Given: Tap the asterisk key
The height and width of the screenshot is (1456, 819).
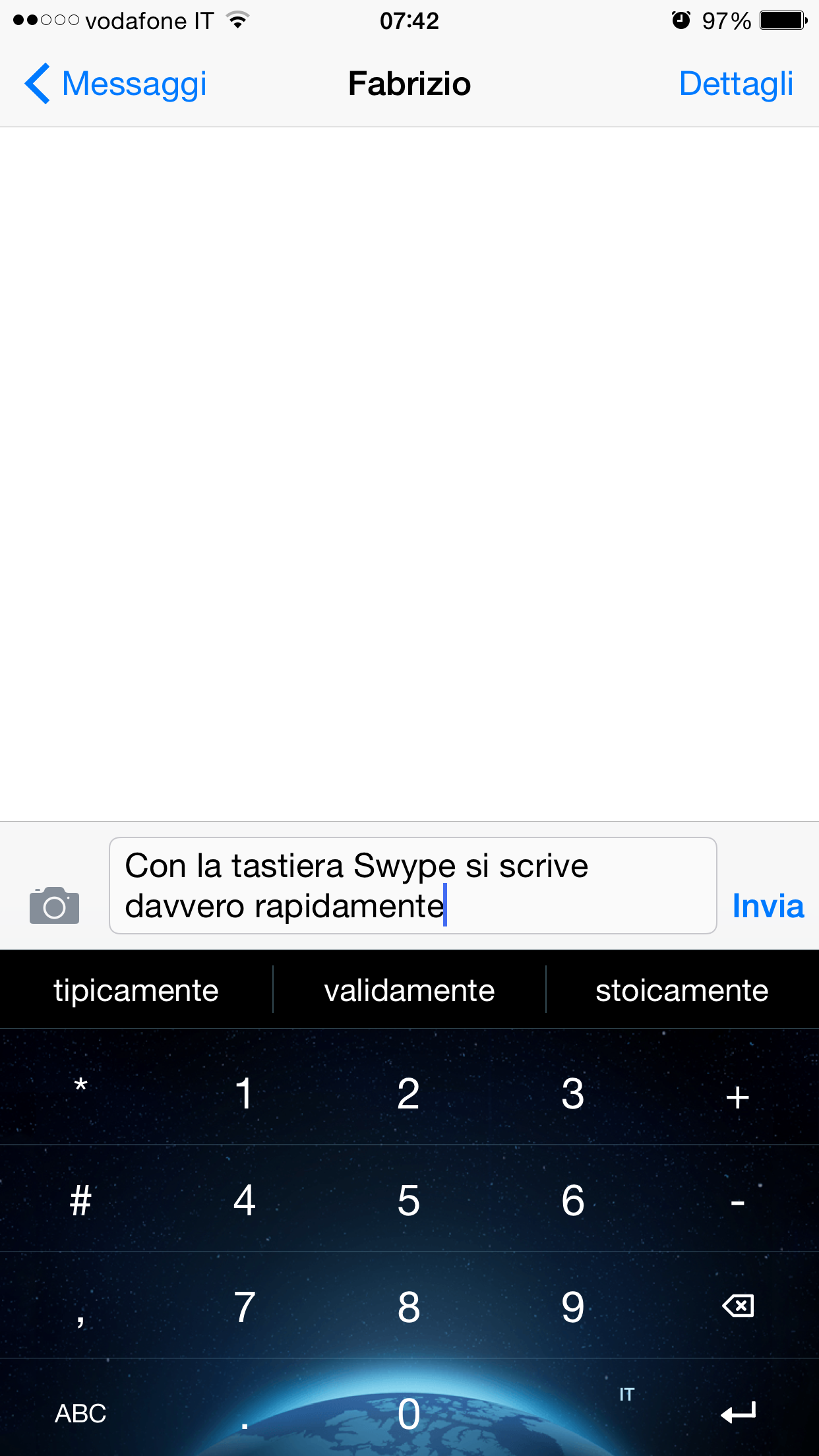Looking at the screenshot, I should click(x=80, y=1088).
